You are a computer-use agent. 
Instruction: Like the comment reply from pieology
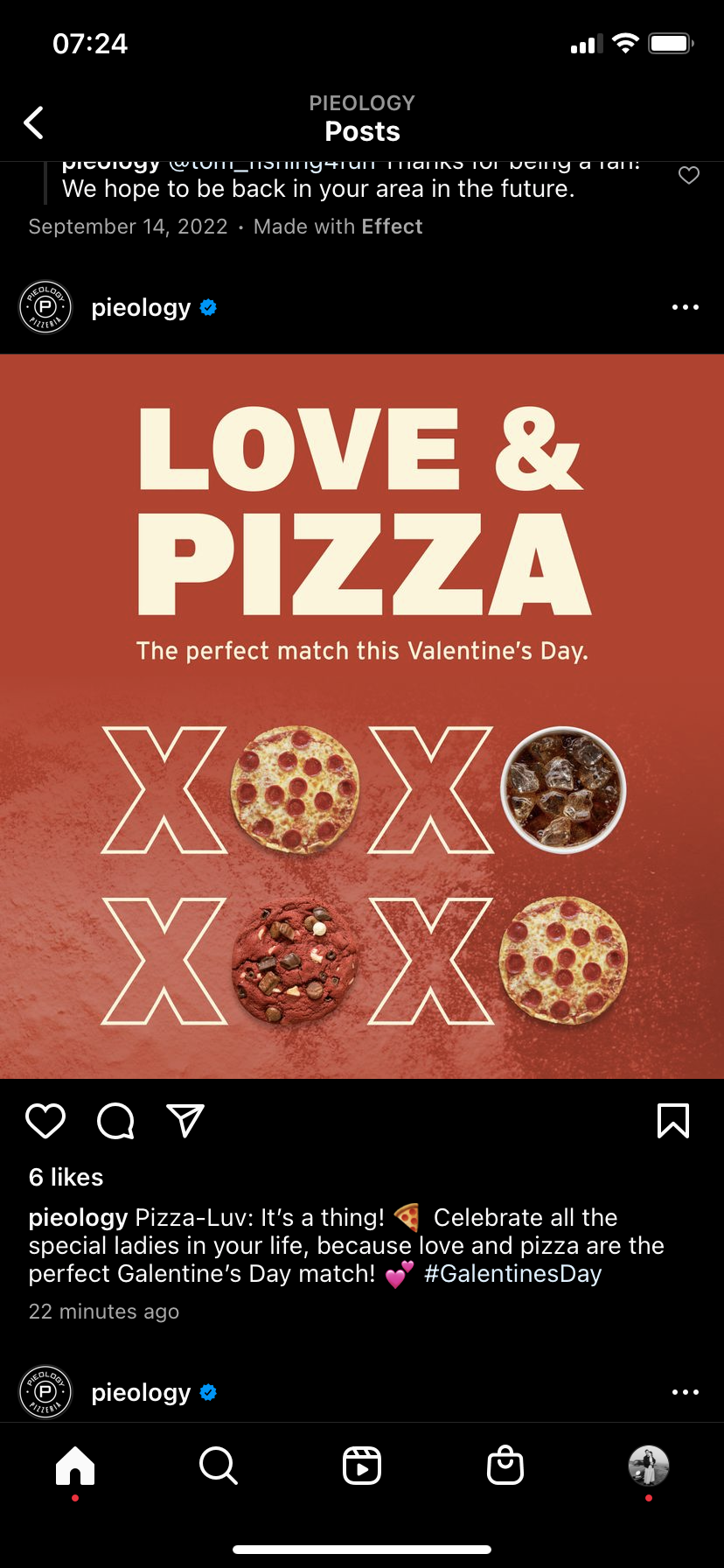[689, 175]
